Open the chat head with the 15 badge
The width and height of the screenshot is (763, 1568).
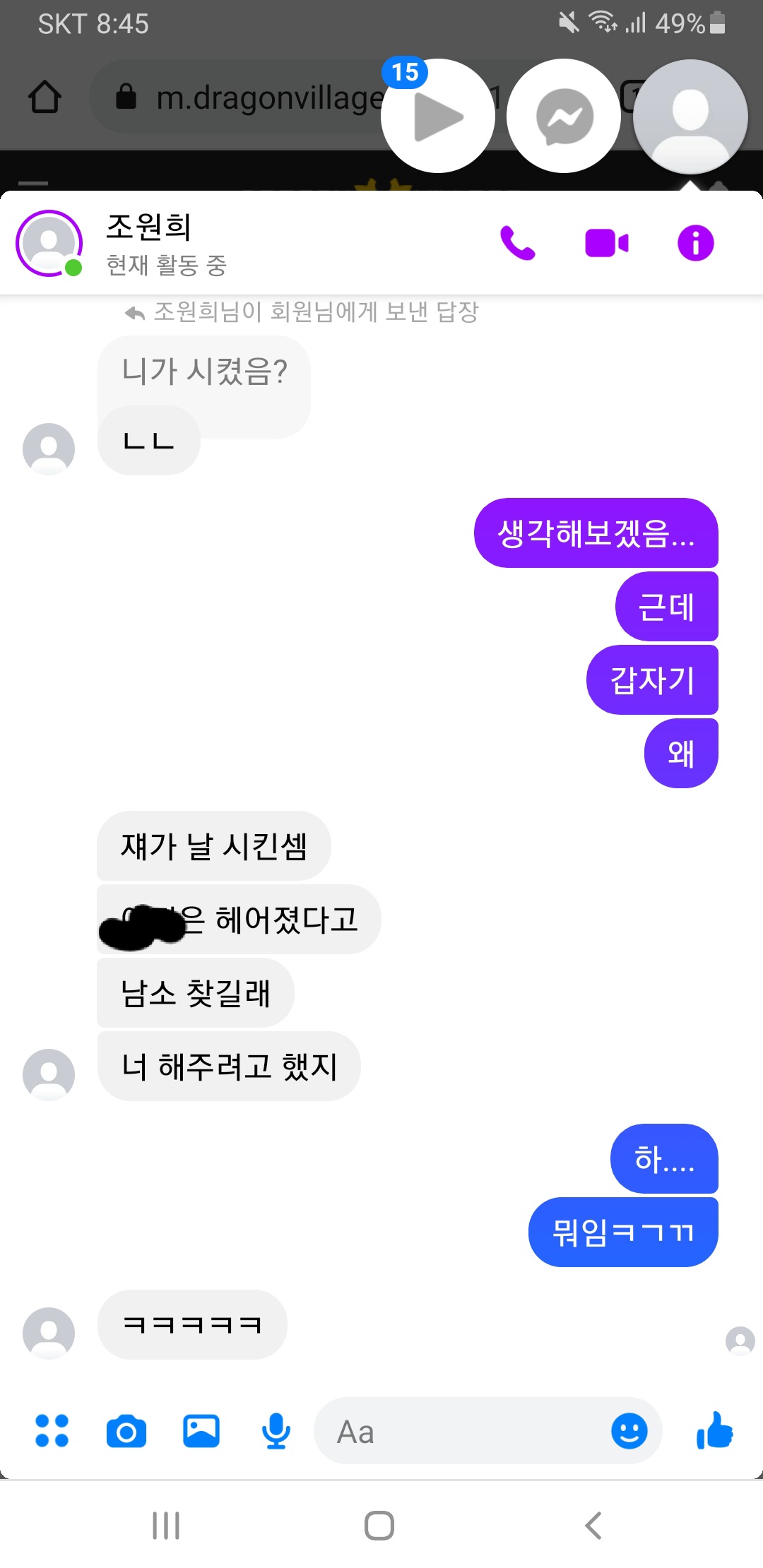[x=438, y=117]
